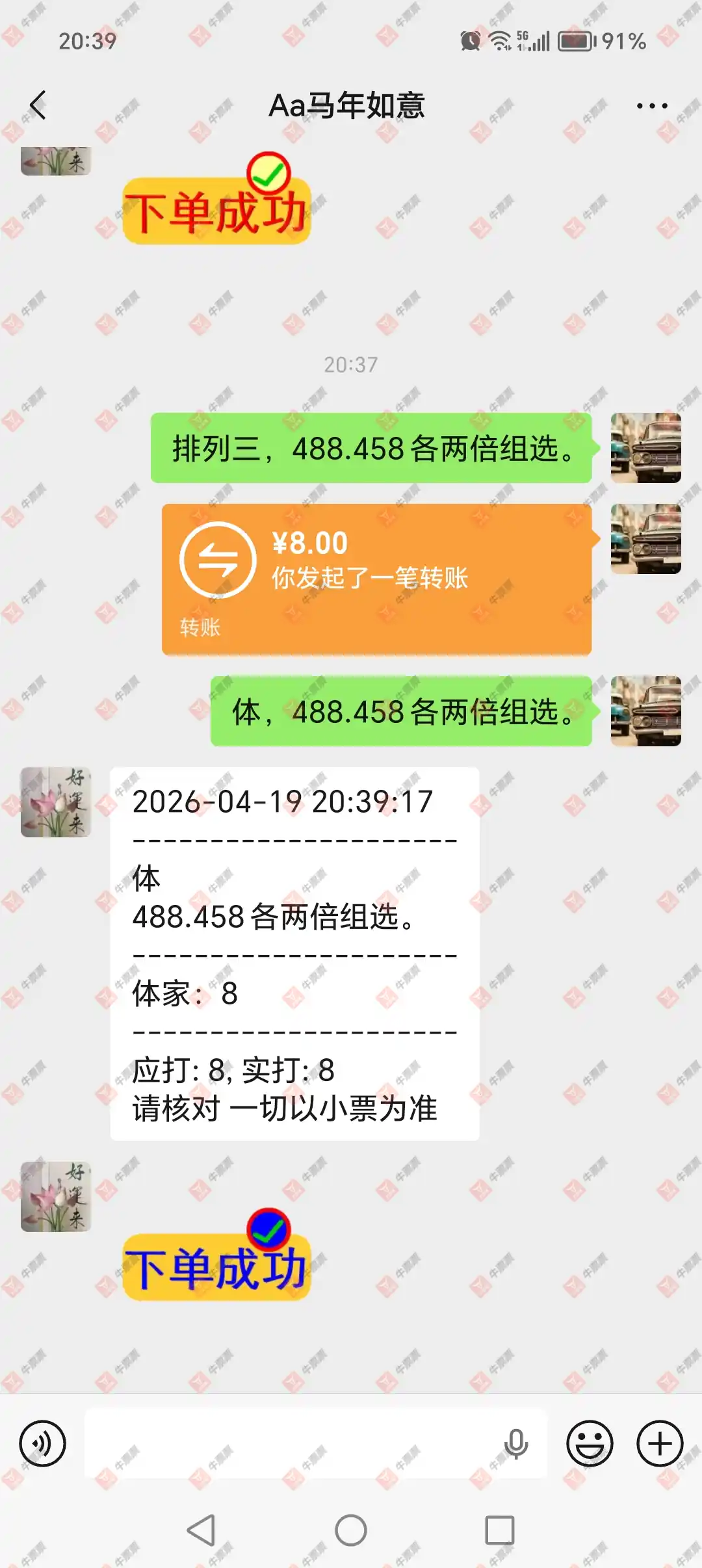Tap the microphone in the input field
Image resolution: width=702 pixels, height=1568 pixels.
(x=516, y=1444)
